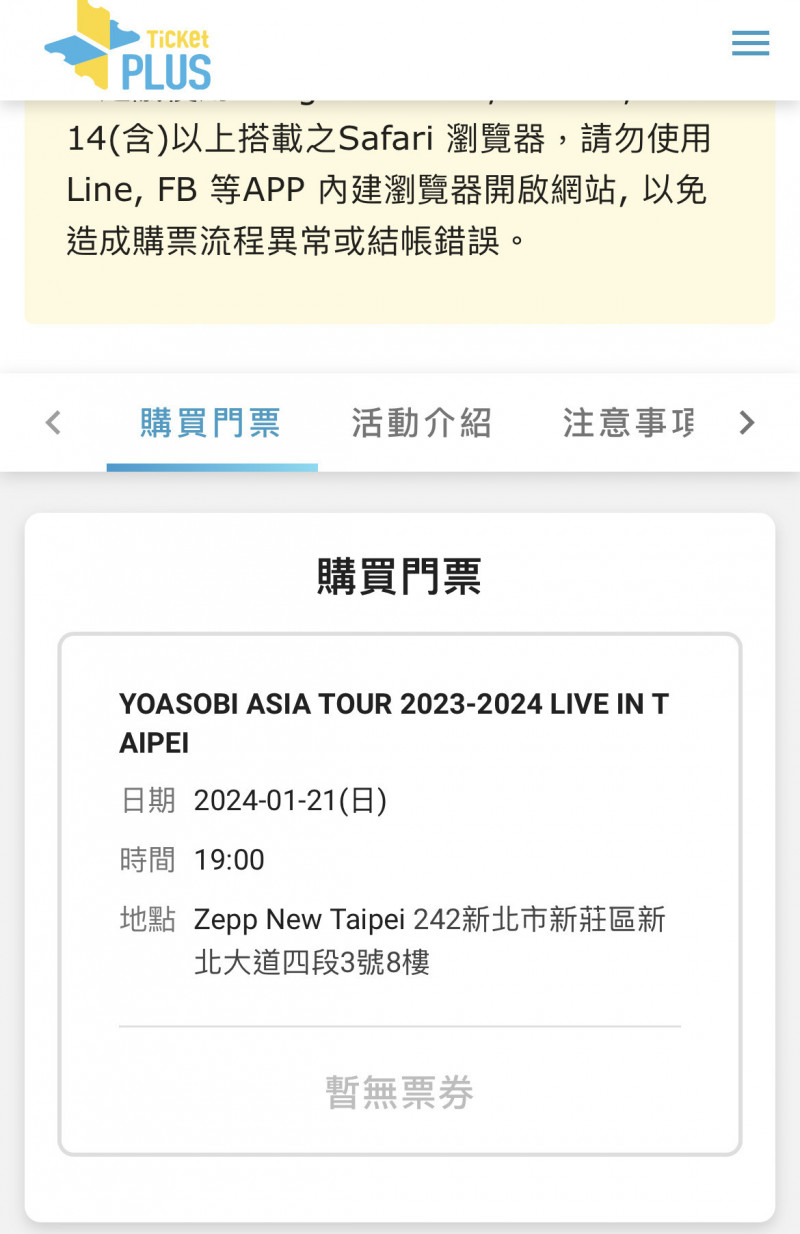
Task: Click the 暫無票券 message
Action: (399, 1093)
